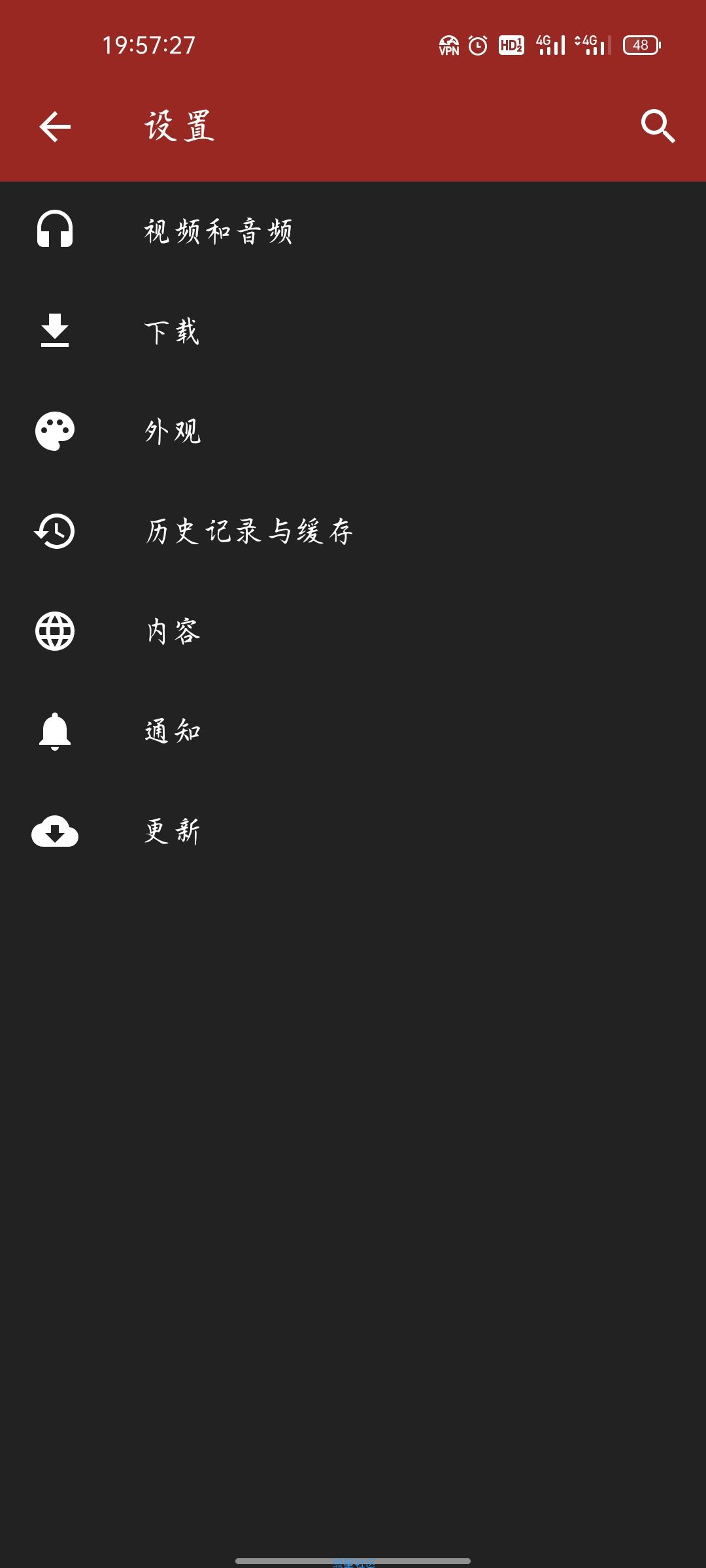The image size is (706, 1568).
Task: Open 视频和音频 settings
Action: (353, 231)
